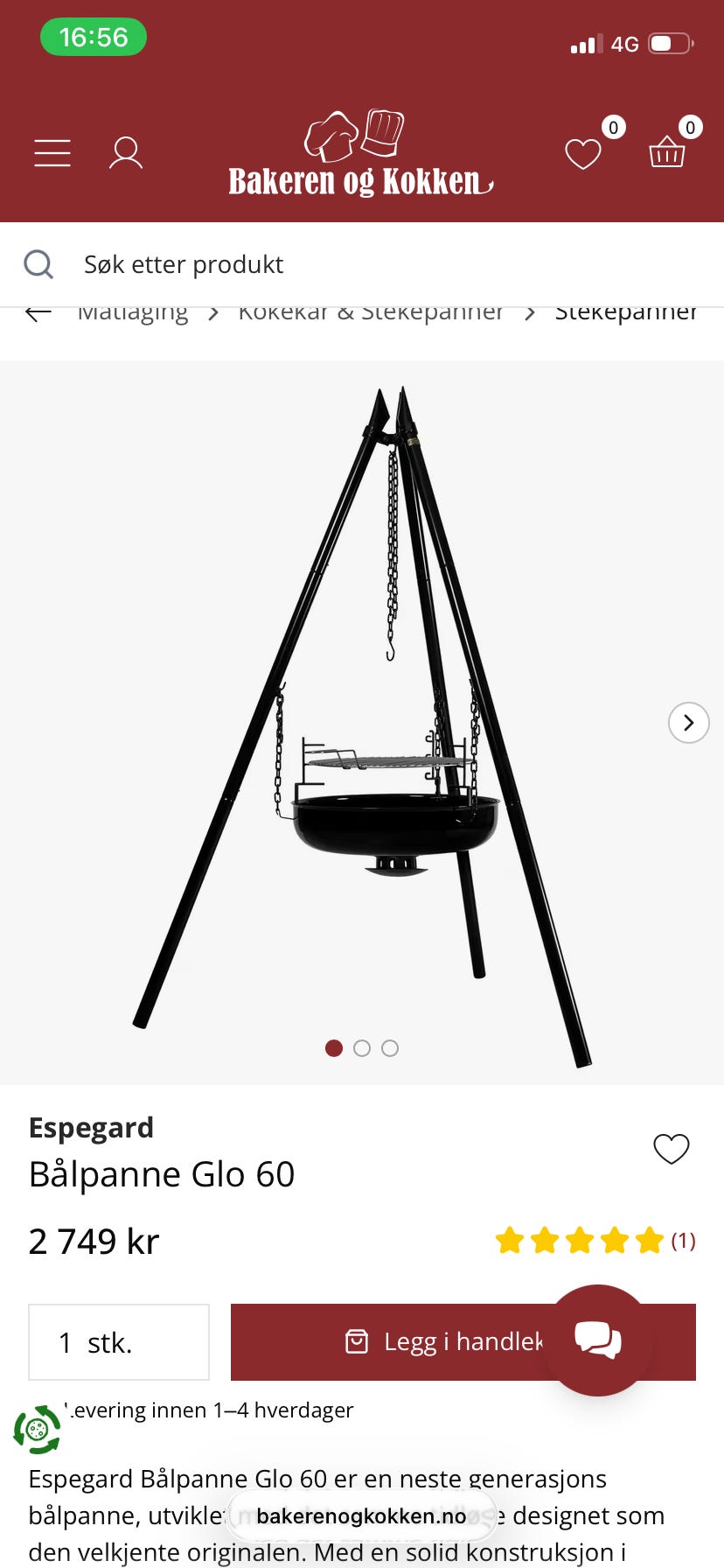Screen dimensions: 724x1568
Task: Open the shopping basket
Action: (667, 152)
